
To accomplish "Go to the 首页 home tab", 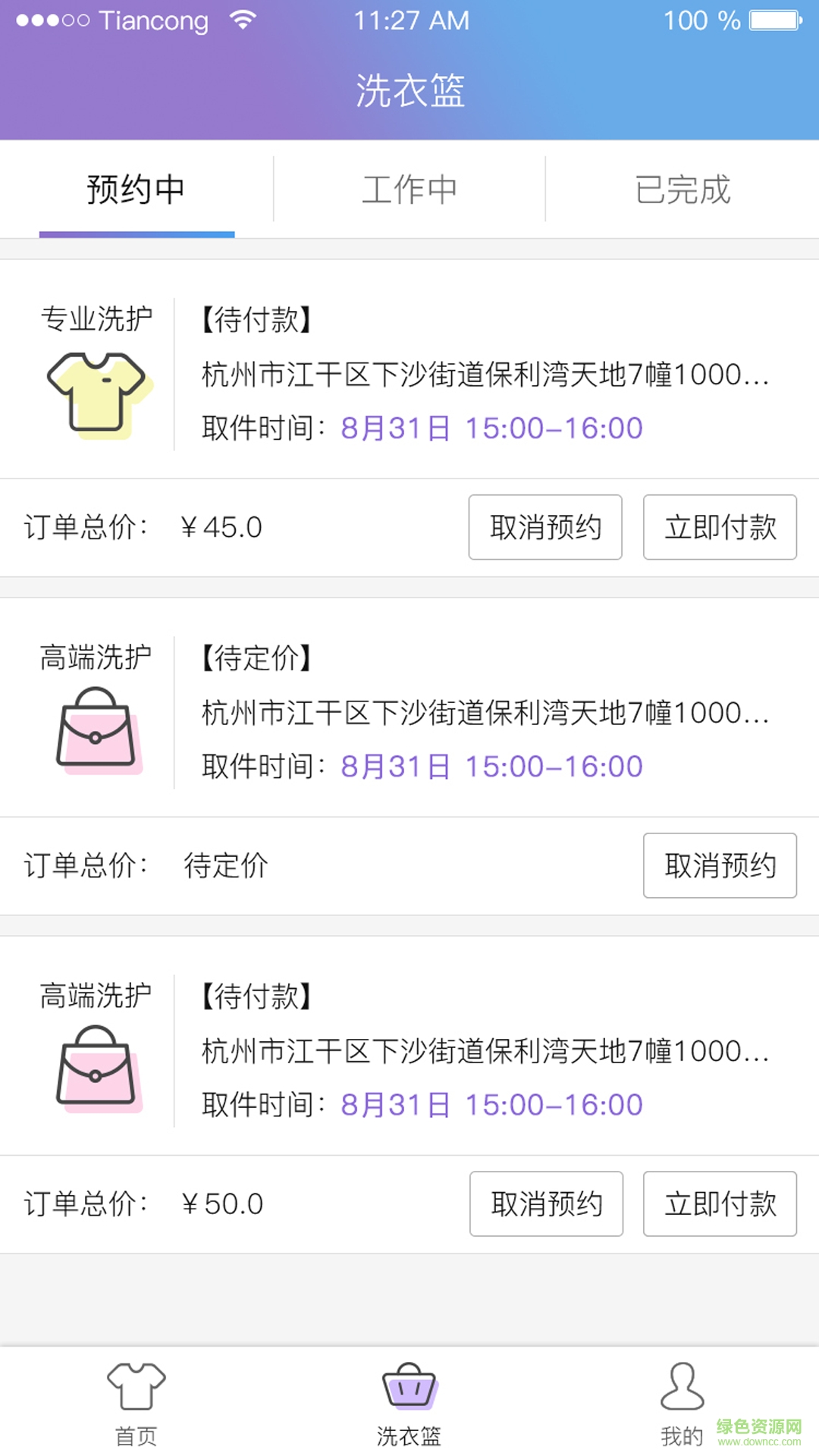I will tap(136, 1403).
